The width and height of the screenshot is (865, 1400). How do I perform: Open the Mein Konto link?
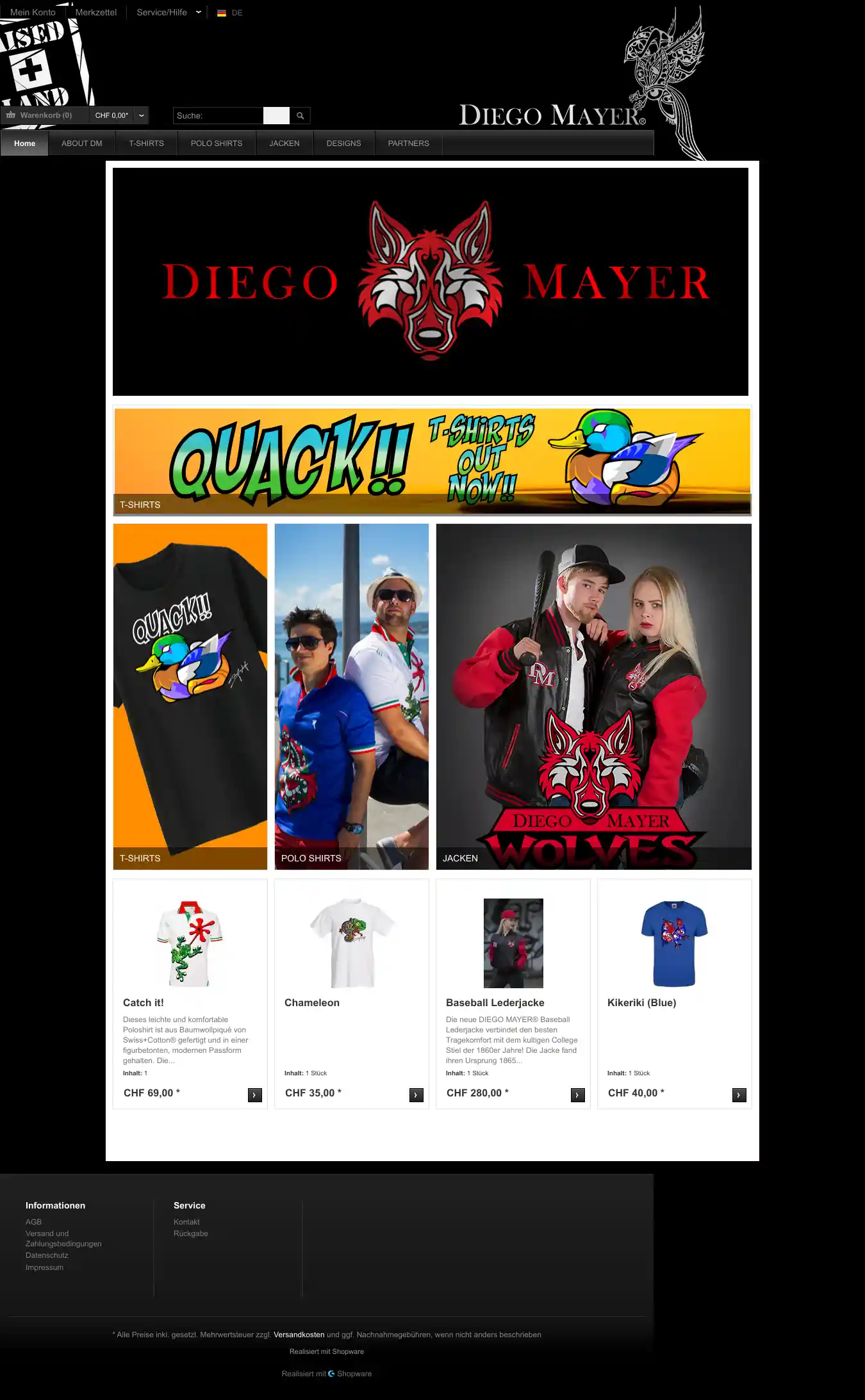[x=33, y=12]
